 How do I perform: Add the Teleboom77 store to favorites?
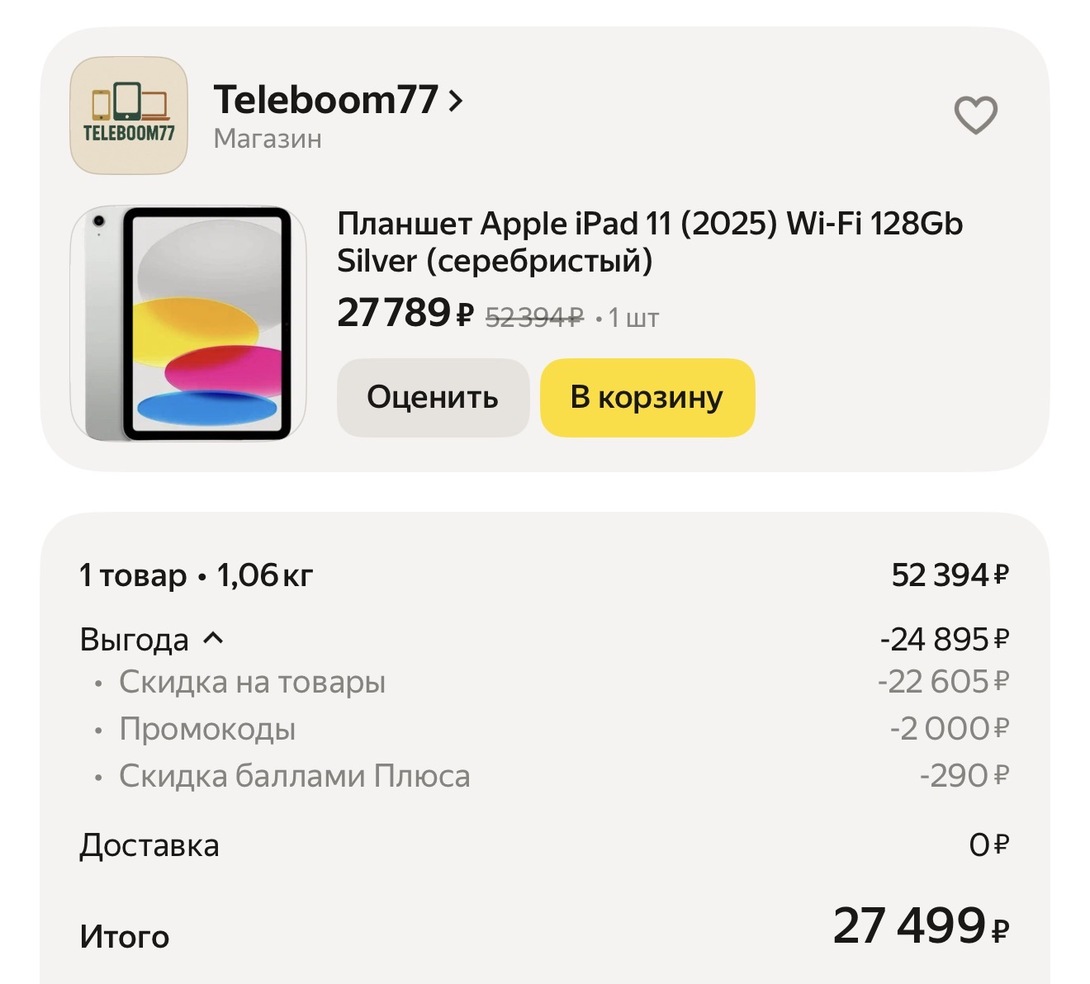click(975, 116)
